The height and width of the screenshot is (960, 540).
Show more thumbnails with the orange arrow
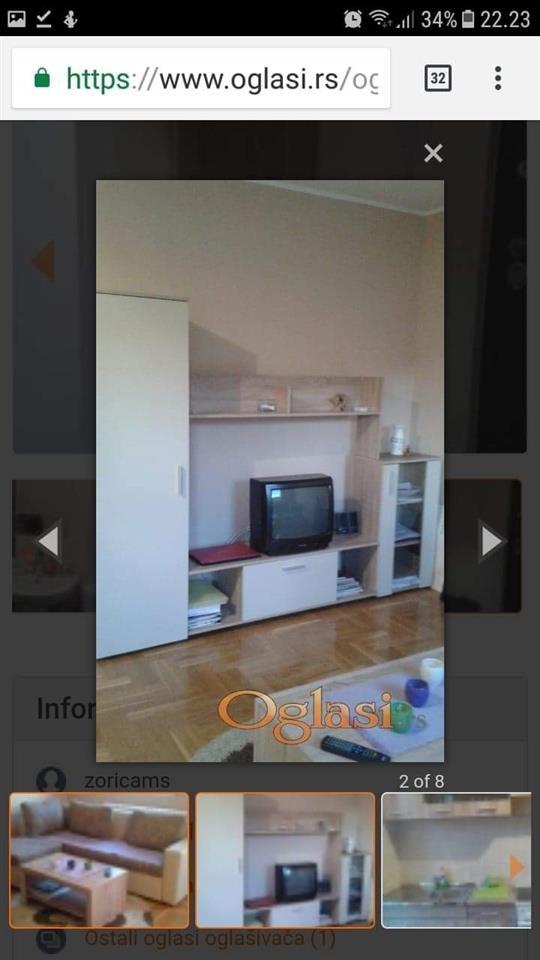[517, 868]
